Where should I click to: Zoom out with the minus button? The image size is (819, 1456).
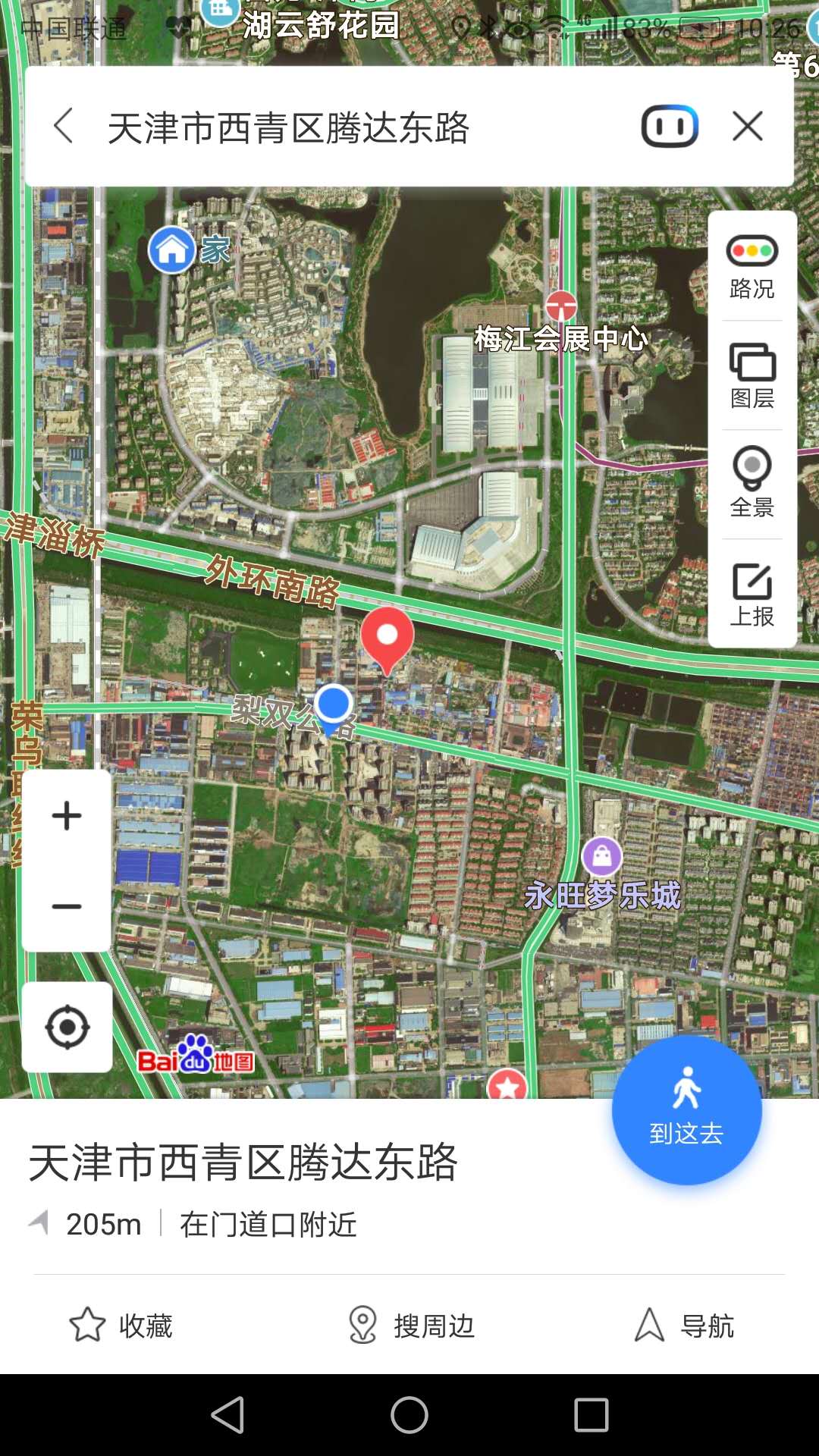pos(67,907)
